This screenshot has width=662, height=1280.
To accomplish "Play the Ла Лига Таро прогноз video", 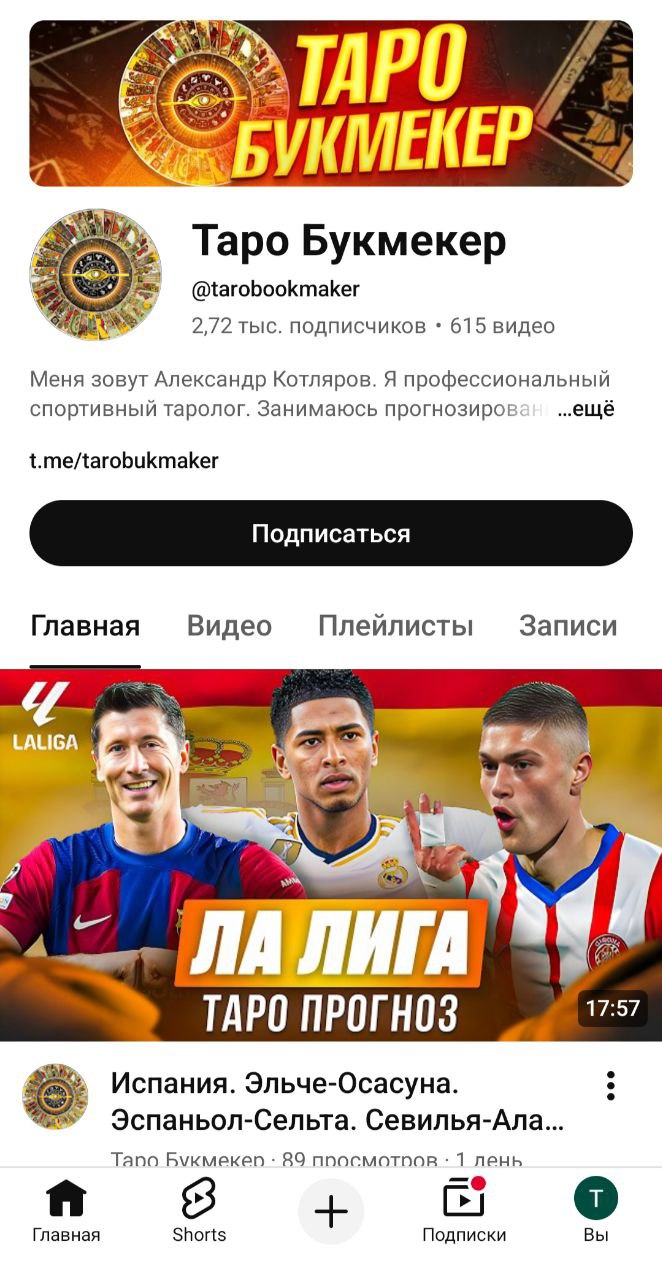I will 331,855.
